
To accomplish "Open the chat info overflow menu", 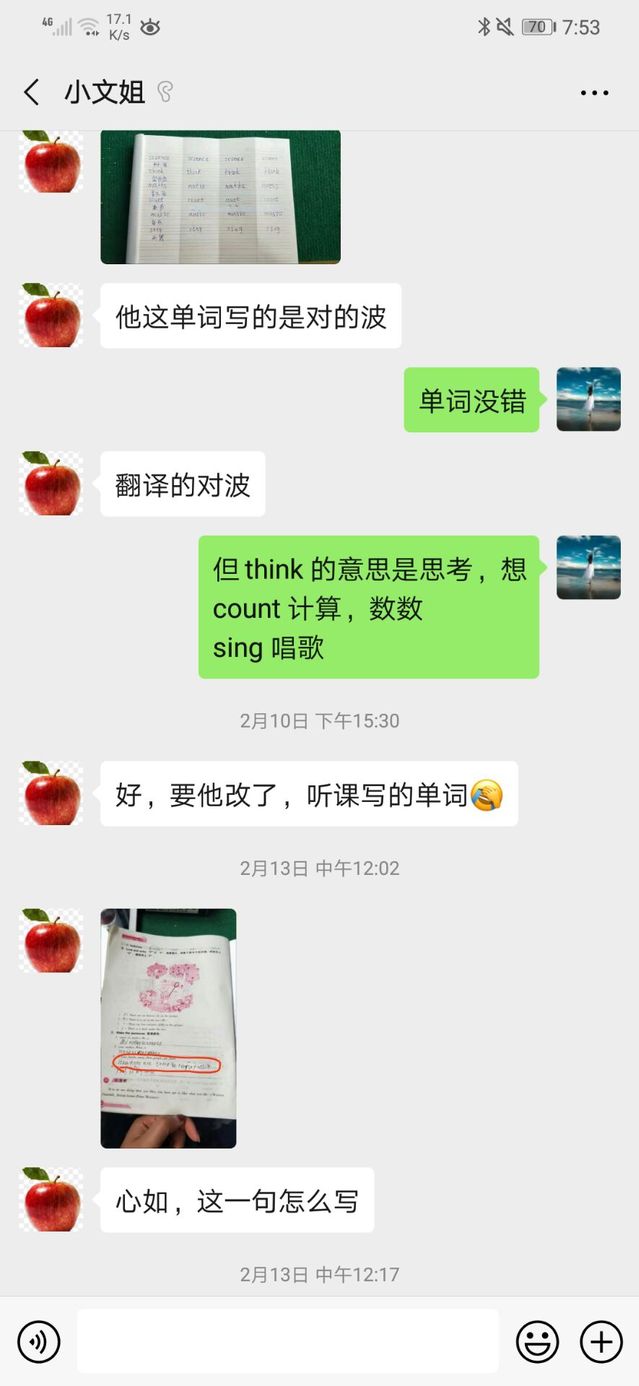I will 594,93.
